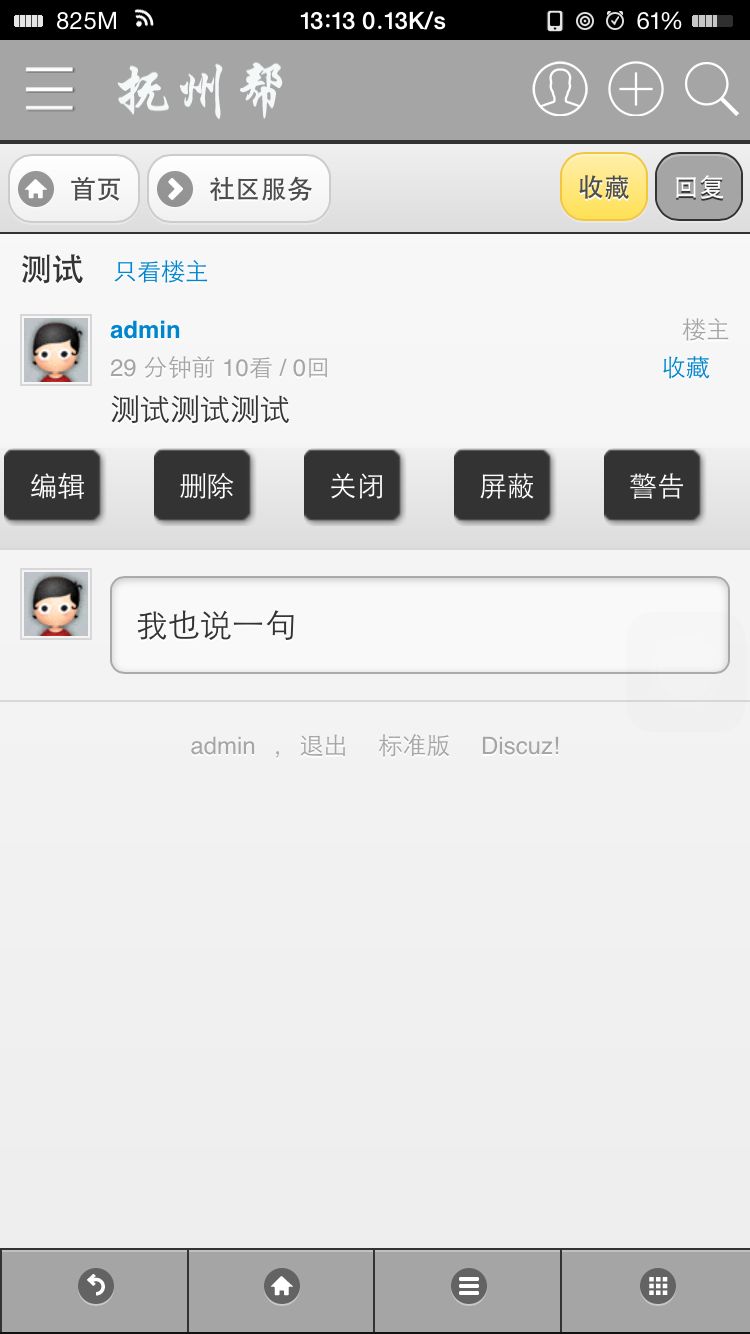750x1334 pixels.
Task: Filter by 只看楼主
Action: (161, 272)
